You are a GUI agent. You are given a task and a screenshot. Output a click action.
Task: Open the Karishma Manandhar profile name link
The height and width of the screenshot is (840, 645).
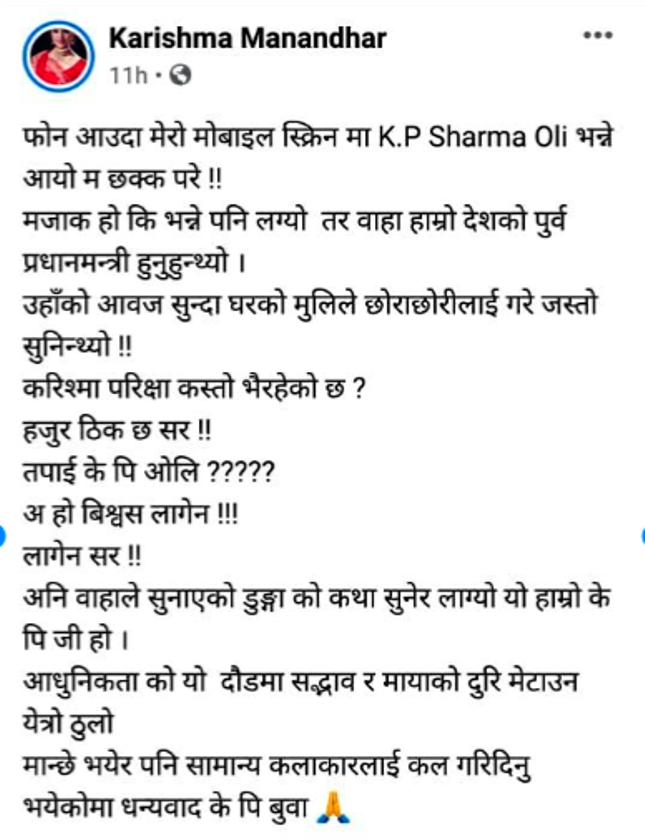pos(246,38)
